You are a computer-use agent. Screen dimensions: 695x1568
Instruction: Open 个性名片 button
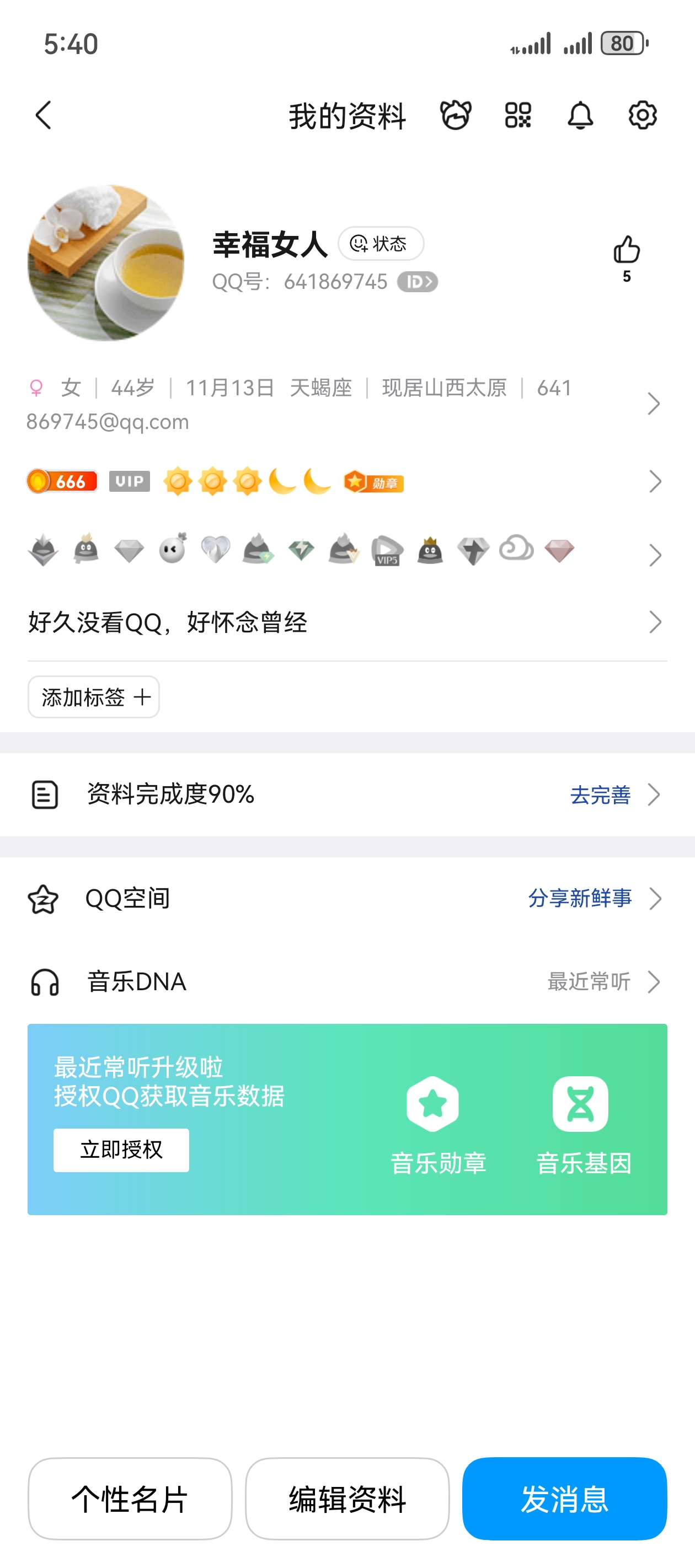pos(130,1499)
